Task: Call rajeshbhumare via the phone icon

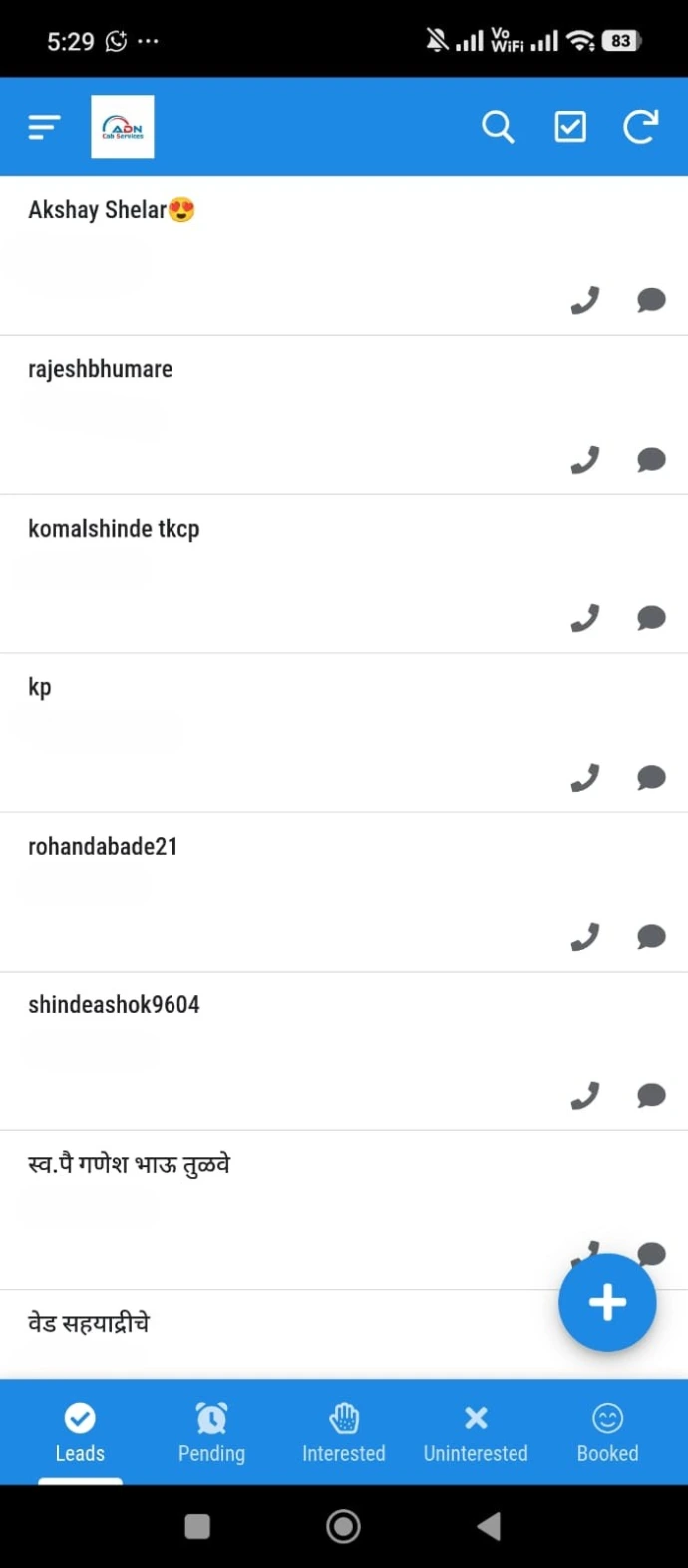Action: [585, 459]
